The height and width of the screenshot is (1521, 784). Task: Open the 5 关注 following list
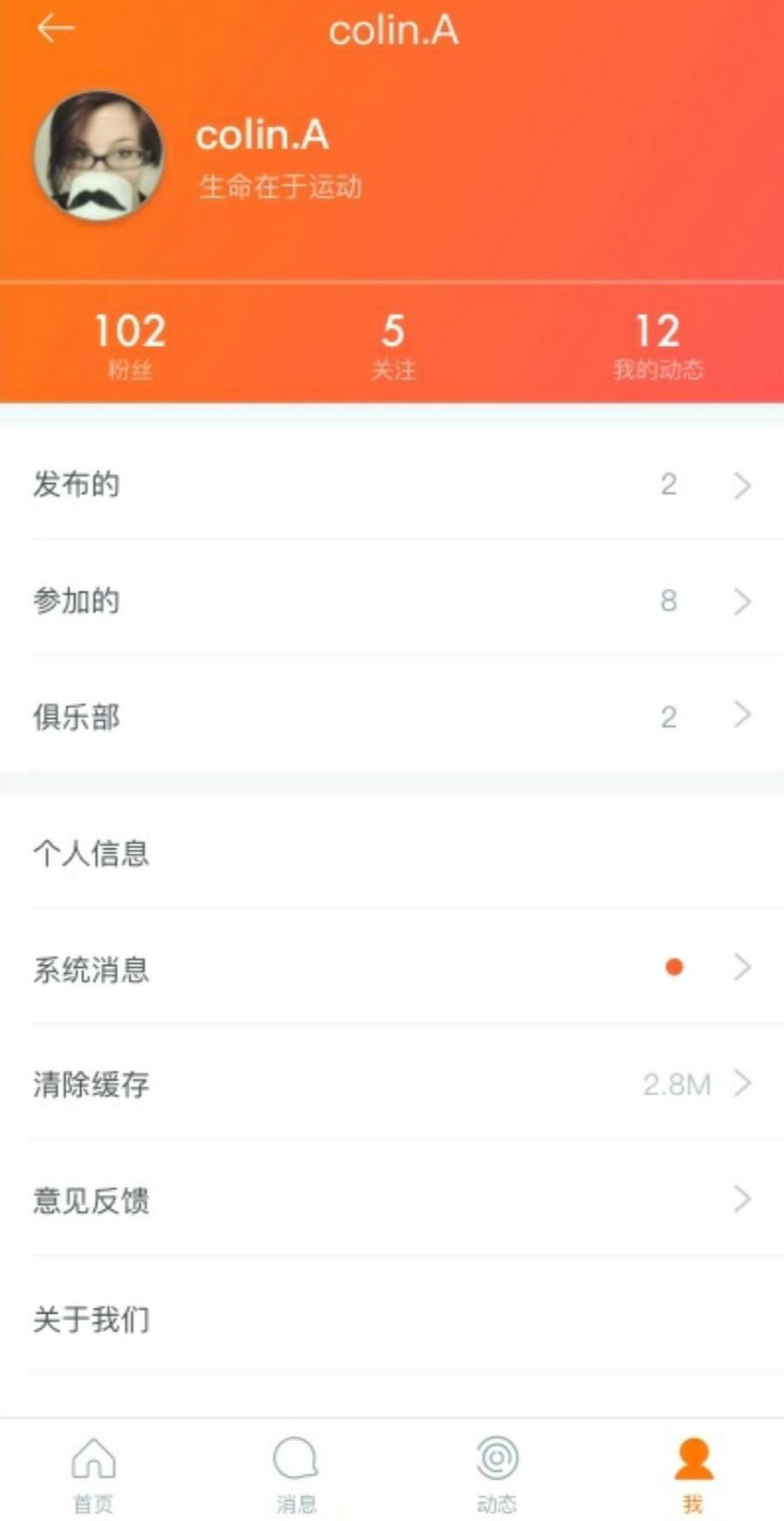pos(392,345)
